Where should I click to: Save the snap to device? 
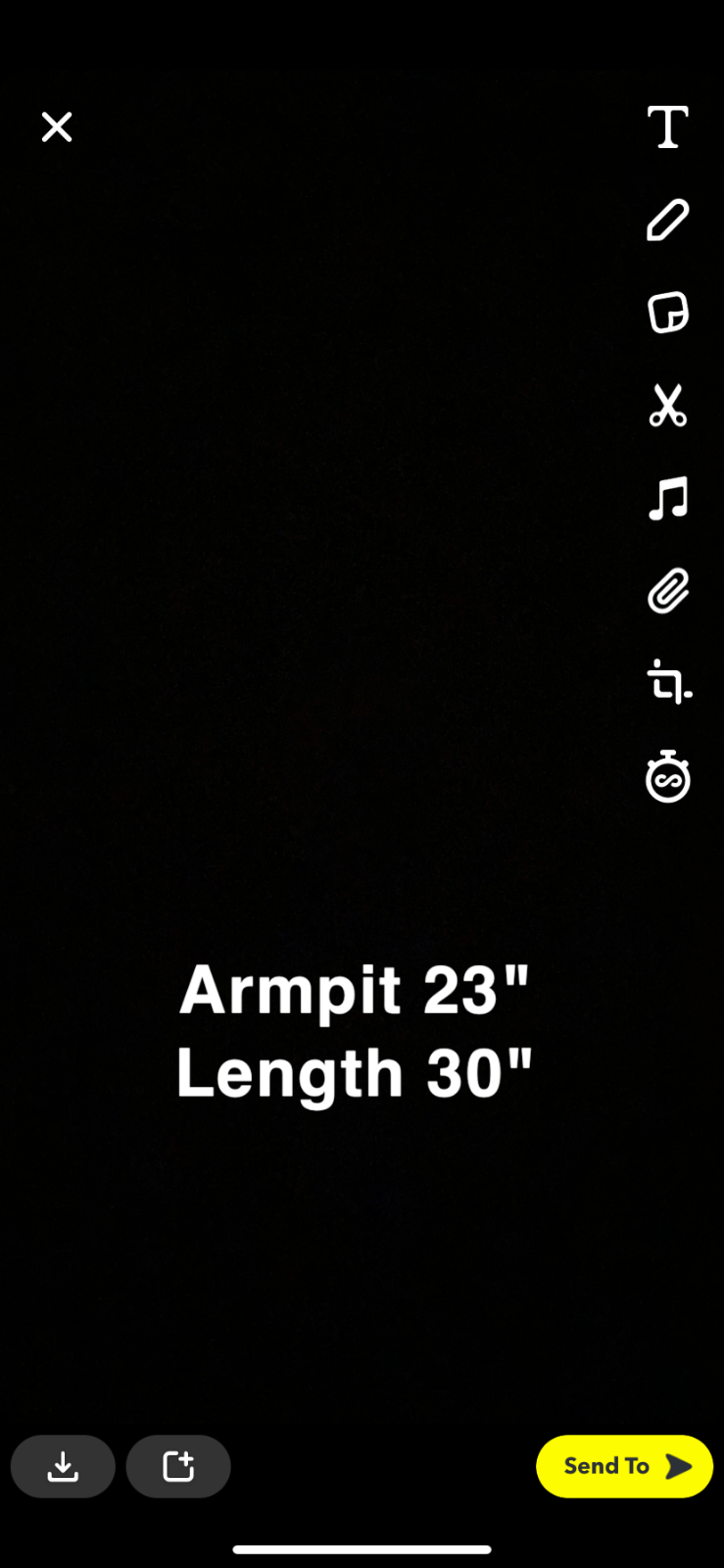coord(63,1466)
